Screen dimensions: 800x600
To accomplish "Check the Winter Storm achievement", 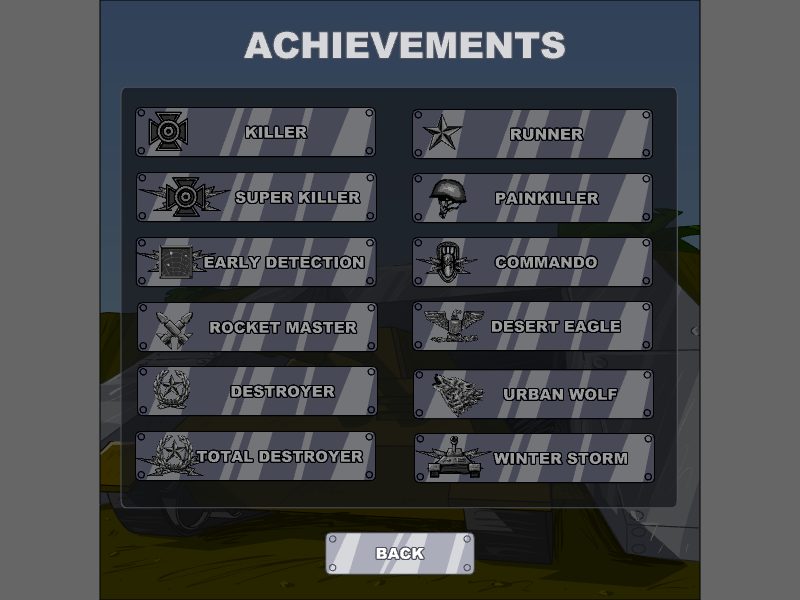I will click(x=532, y=458).
